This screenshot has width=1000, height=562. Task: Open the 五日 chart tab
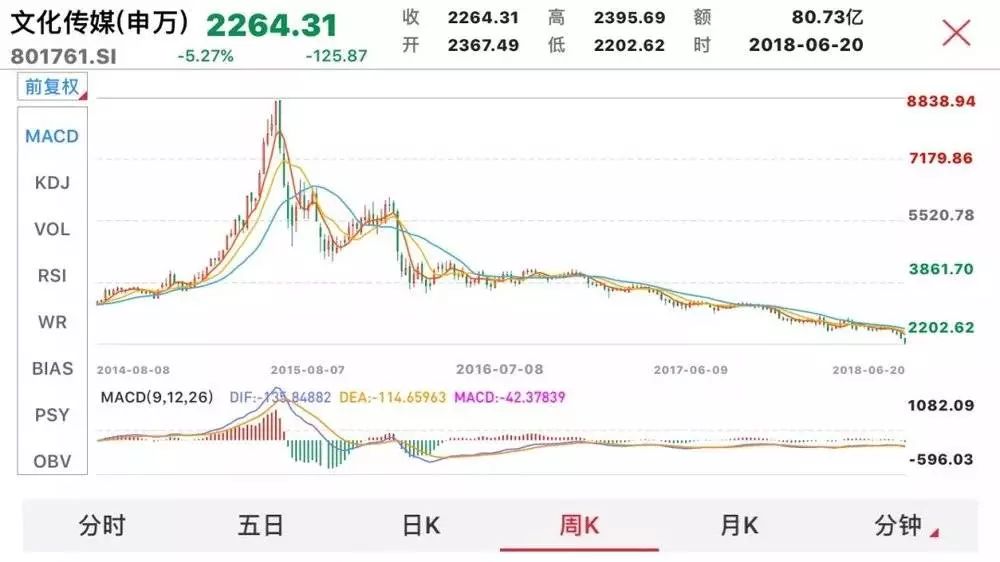pos(261,525)
